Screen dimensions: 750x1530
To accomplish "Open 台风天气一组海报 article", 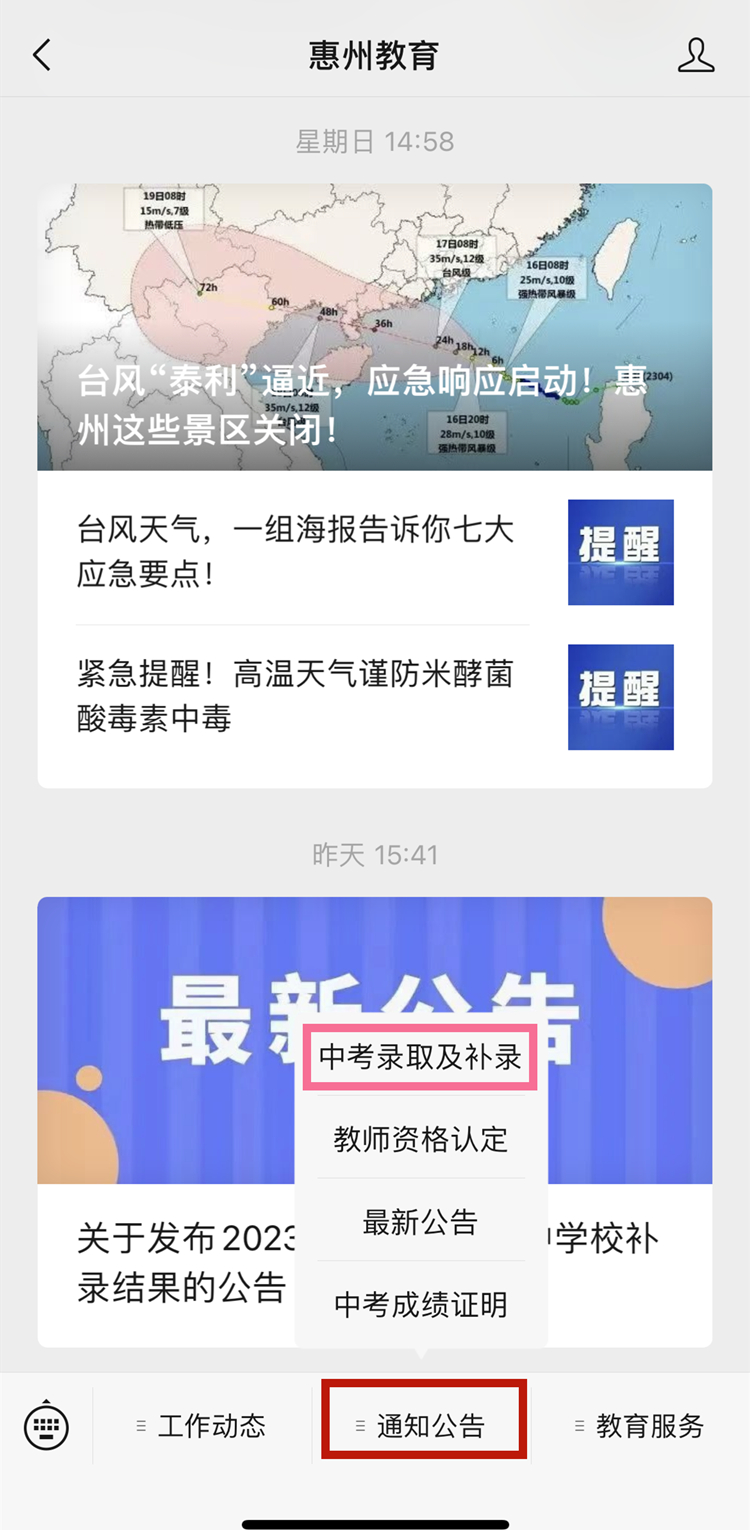I will point(300,551).
